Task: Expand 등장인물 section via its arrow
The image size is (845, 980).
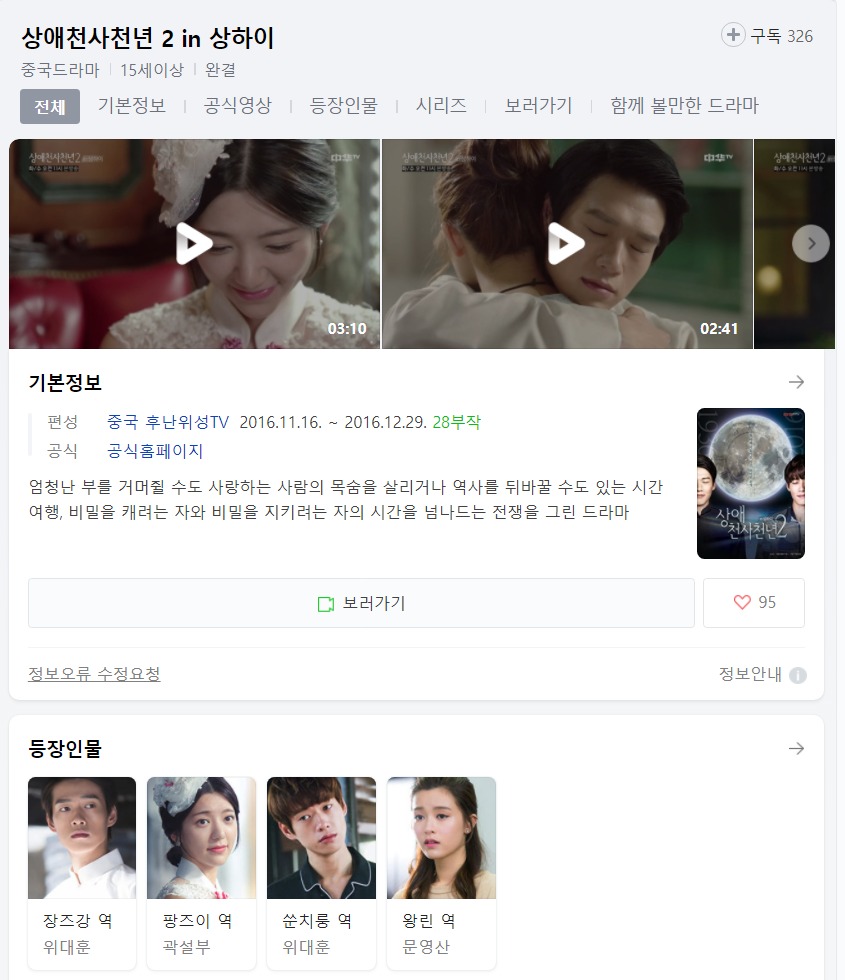Action: (796, 748)
